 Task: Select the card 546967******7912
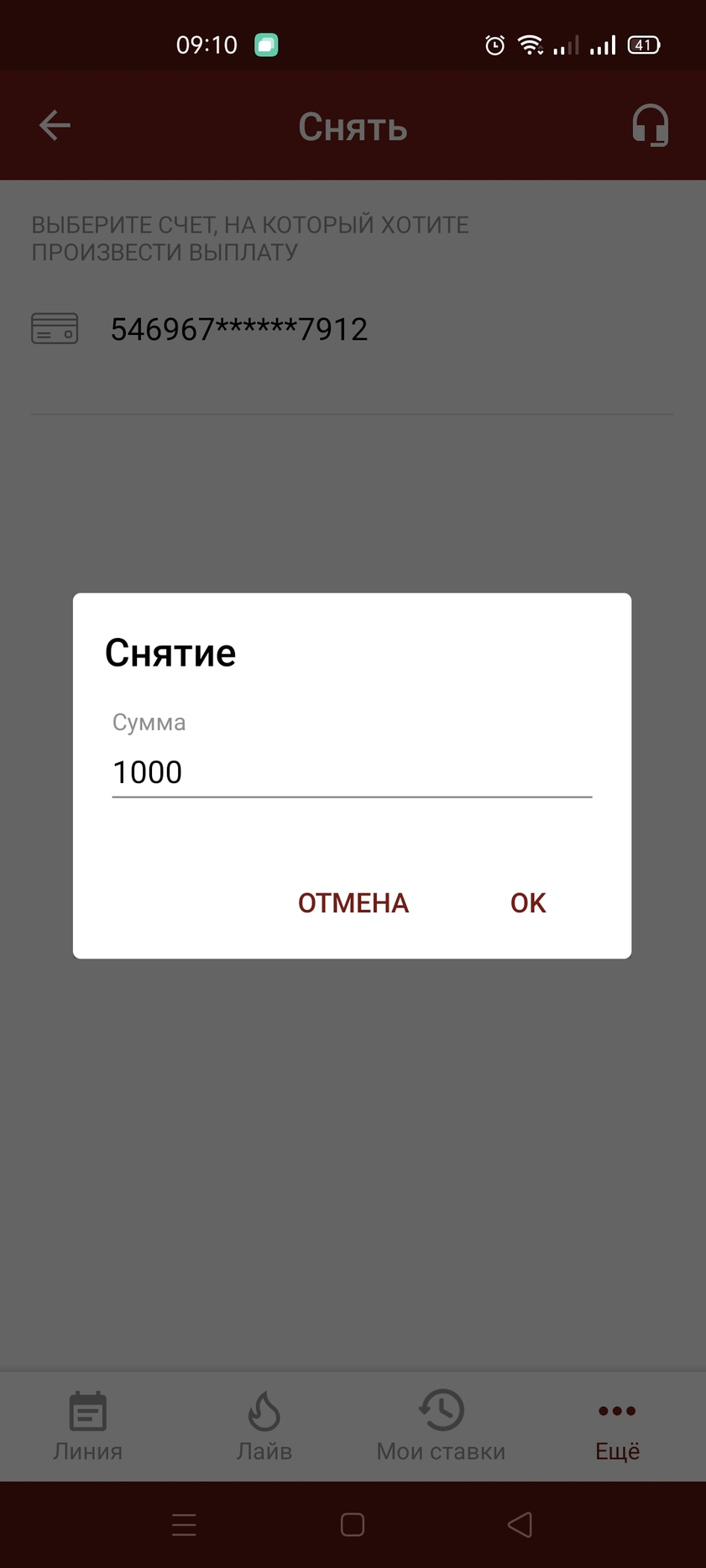(x=353, y=329)
